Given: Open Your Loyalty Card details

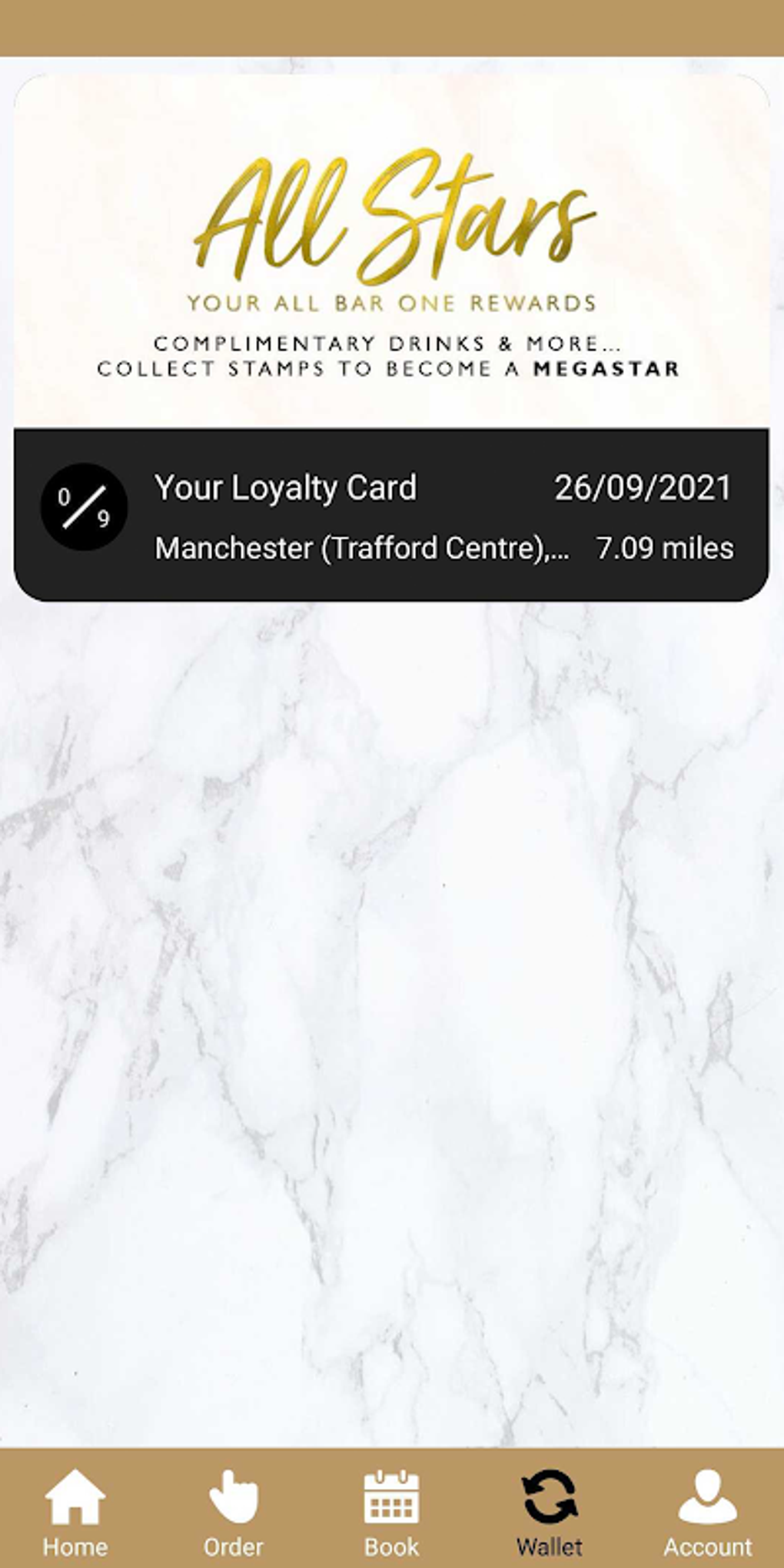Looking at the screenshot, I should coord(286,488).
